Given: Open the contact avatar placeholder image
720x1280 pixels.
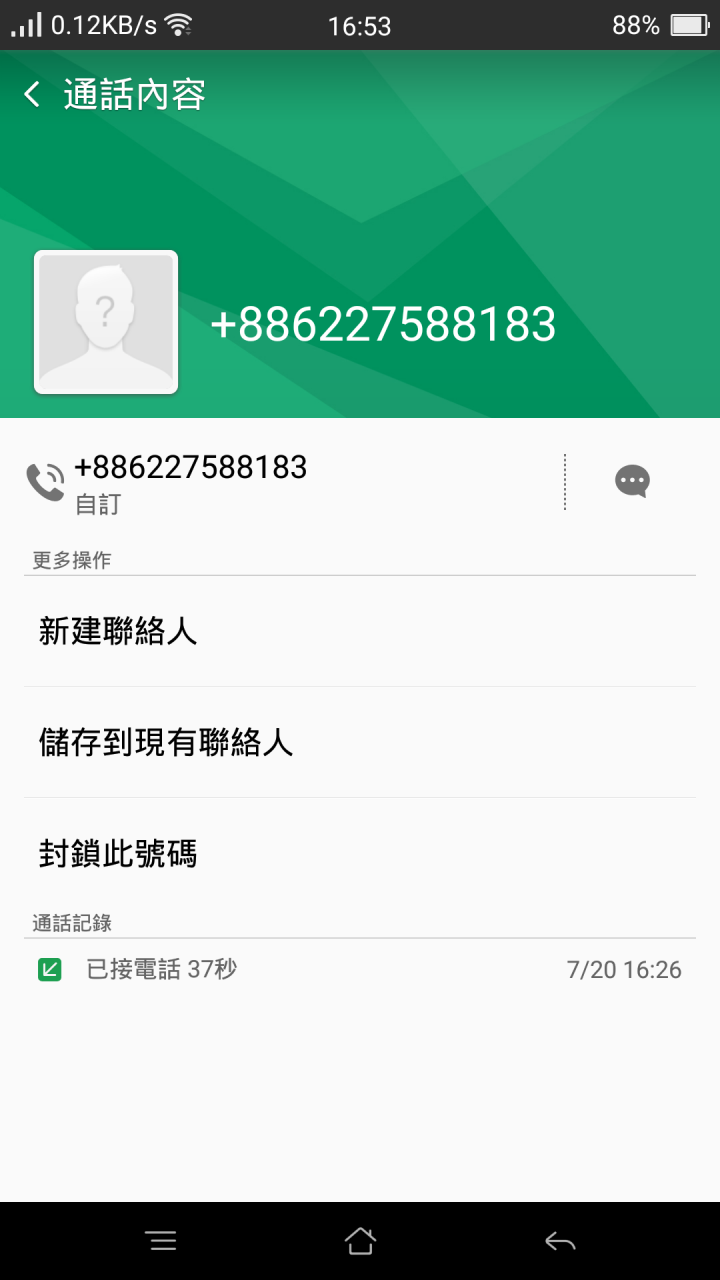Looking at the screenshot, I should [x=106, y=322].
